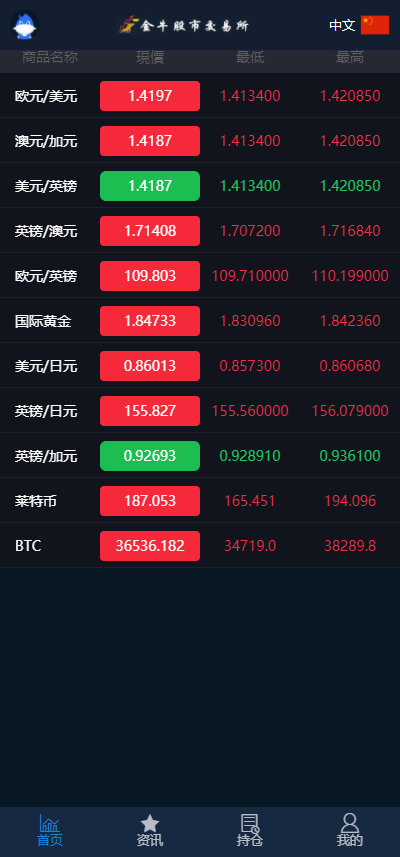Open the 欧元/英镑 row

(200, 275)
